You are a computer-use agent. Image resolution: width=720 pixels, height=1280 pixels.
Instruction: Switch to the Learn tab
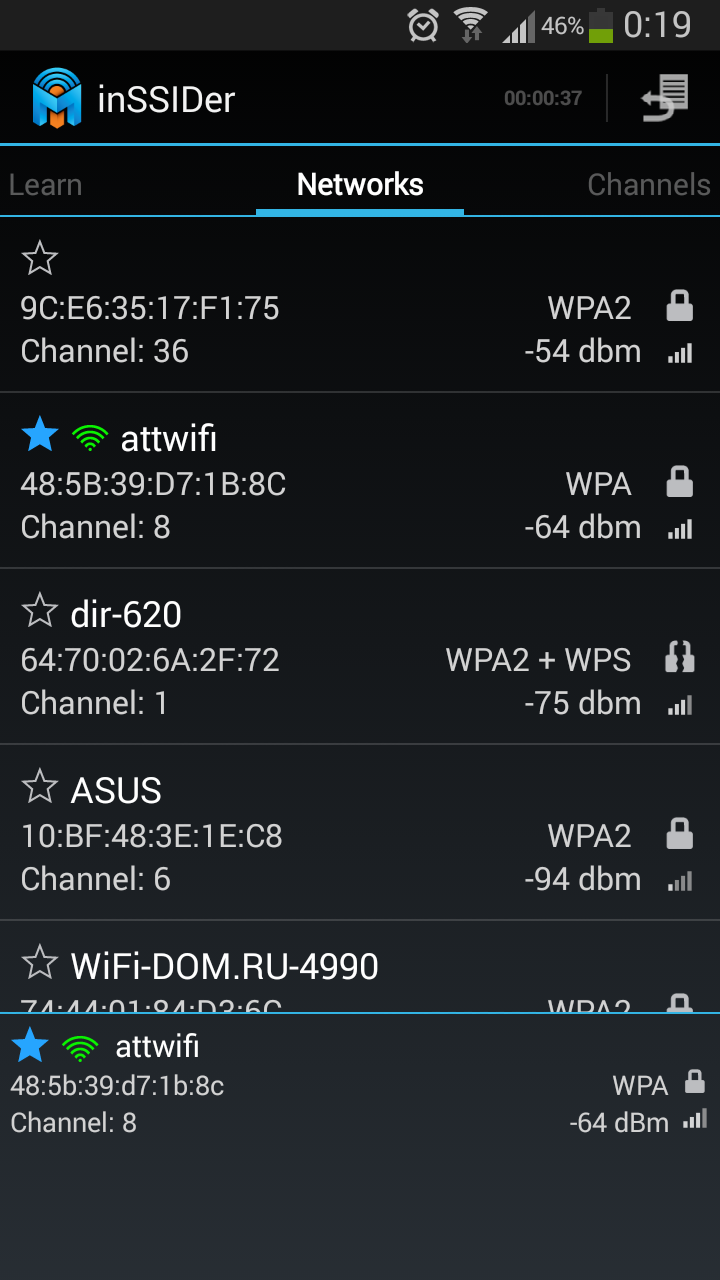[x=45, y=185]
